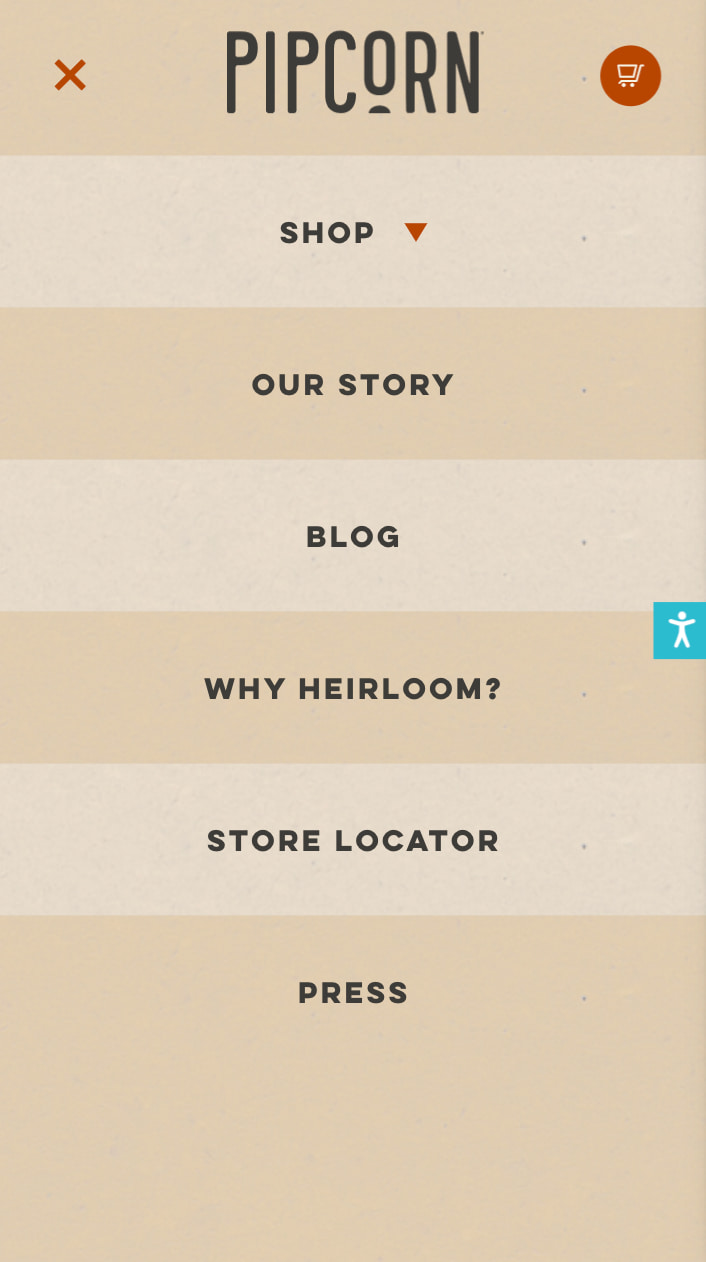Tap the Pipcorn logo to go home
This screenshot has width=706, height=1262.
[354, 72]
